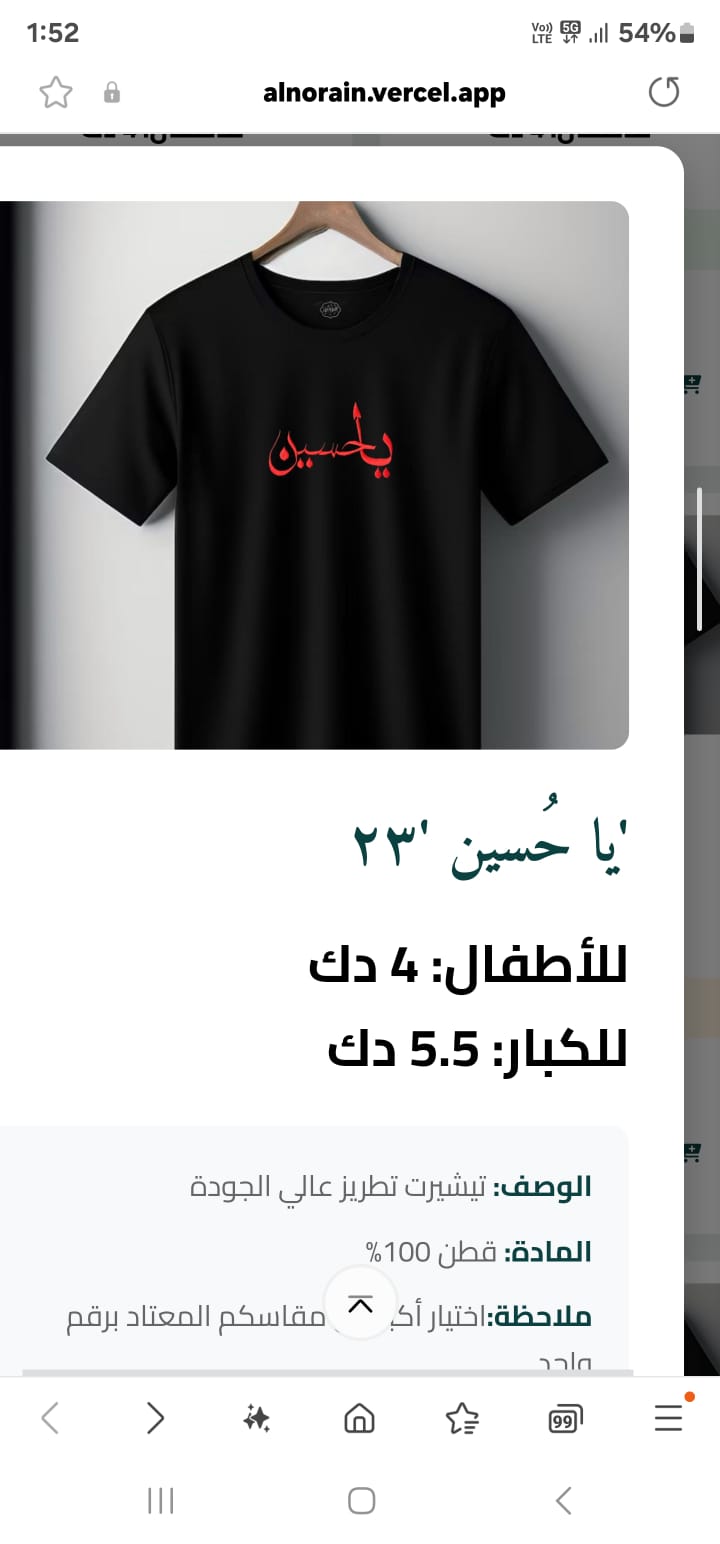Open the tab switcher showing 99 tabs

(x=565, y=1418)
